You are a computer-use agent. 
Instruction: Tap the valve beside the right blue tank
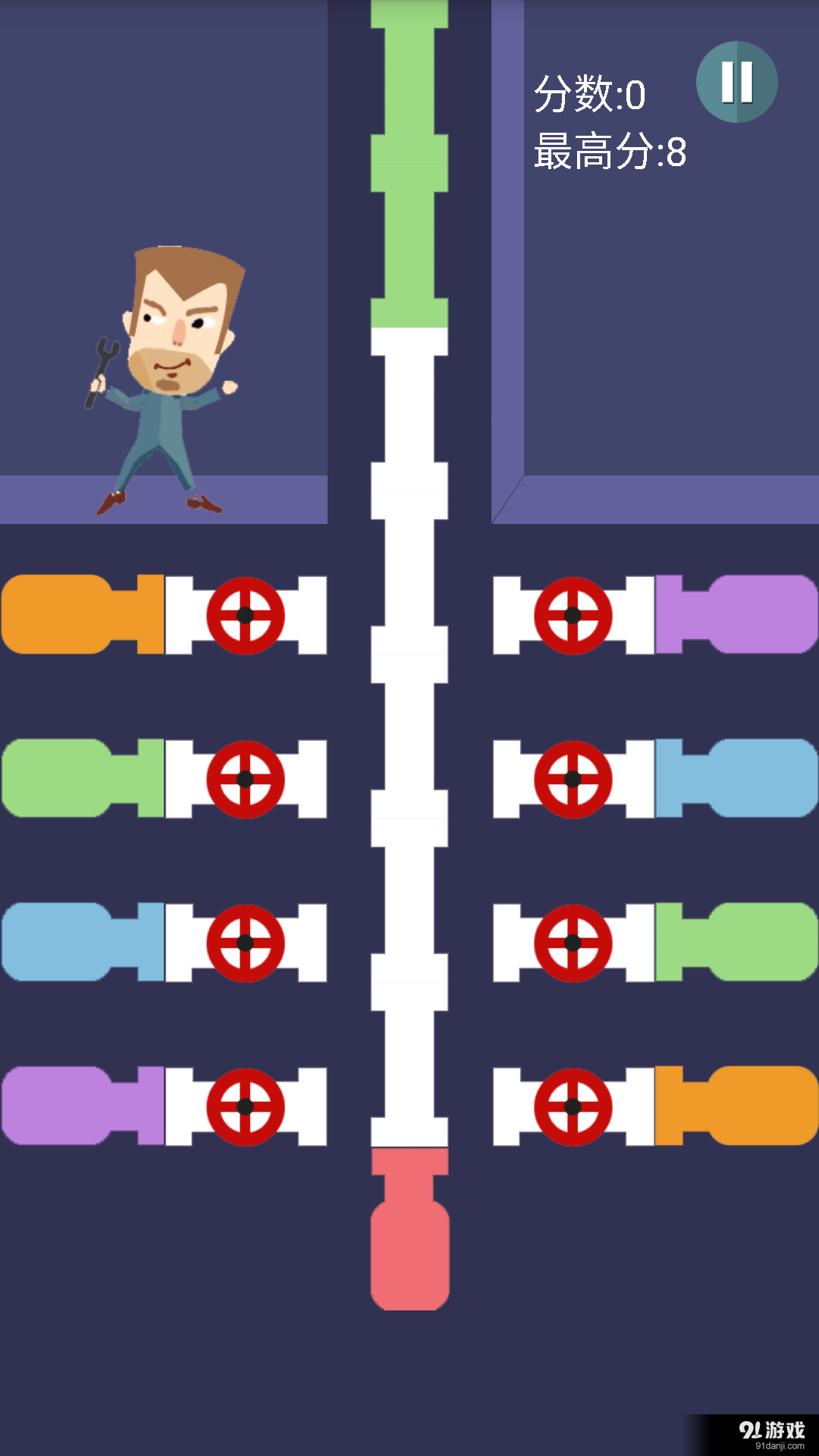pyautogui.click(x=573, y=780)
